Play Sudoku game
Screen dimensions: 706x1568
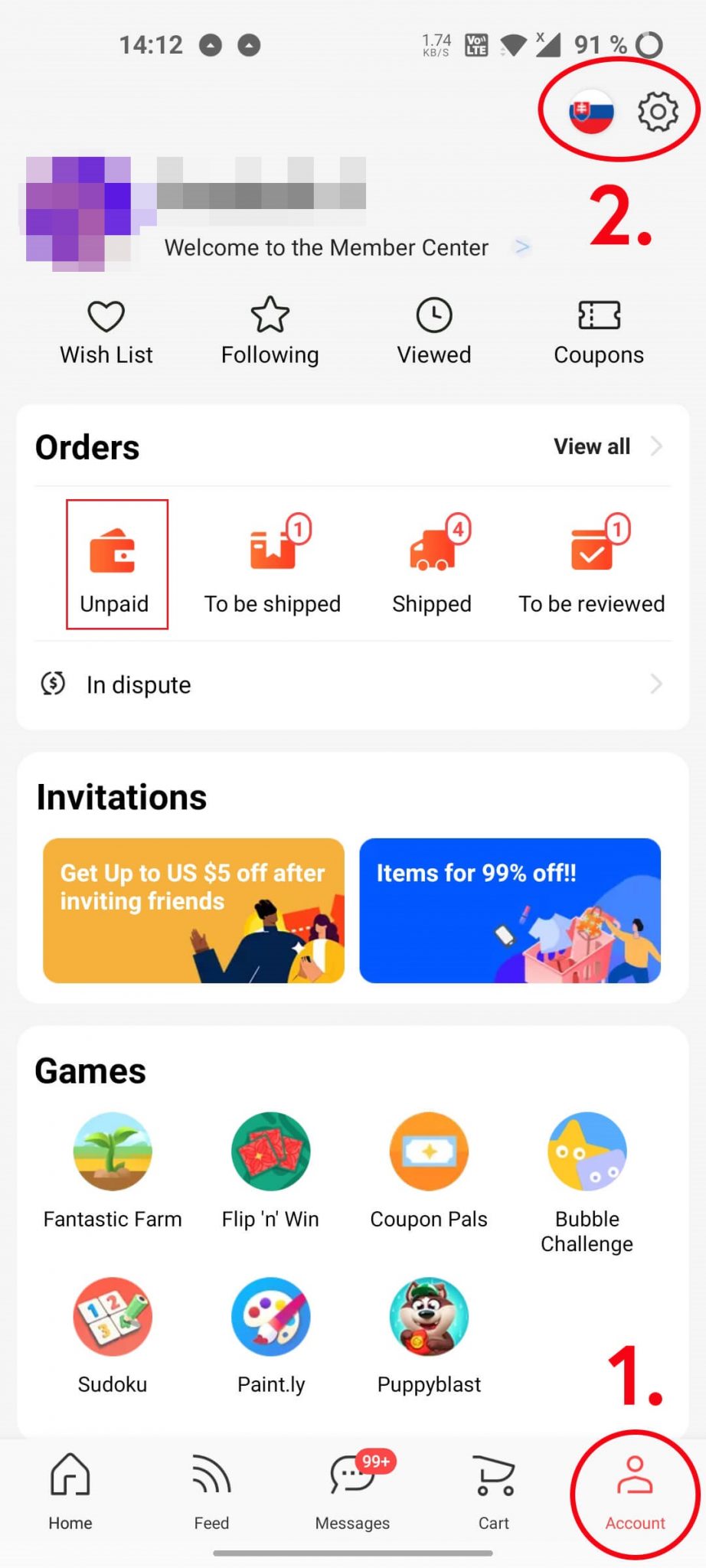(113, 1336)
